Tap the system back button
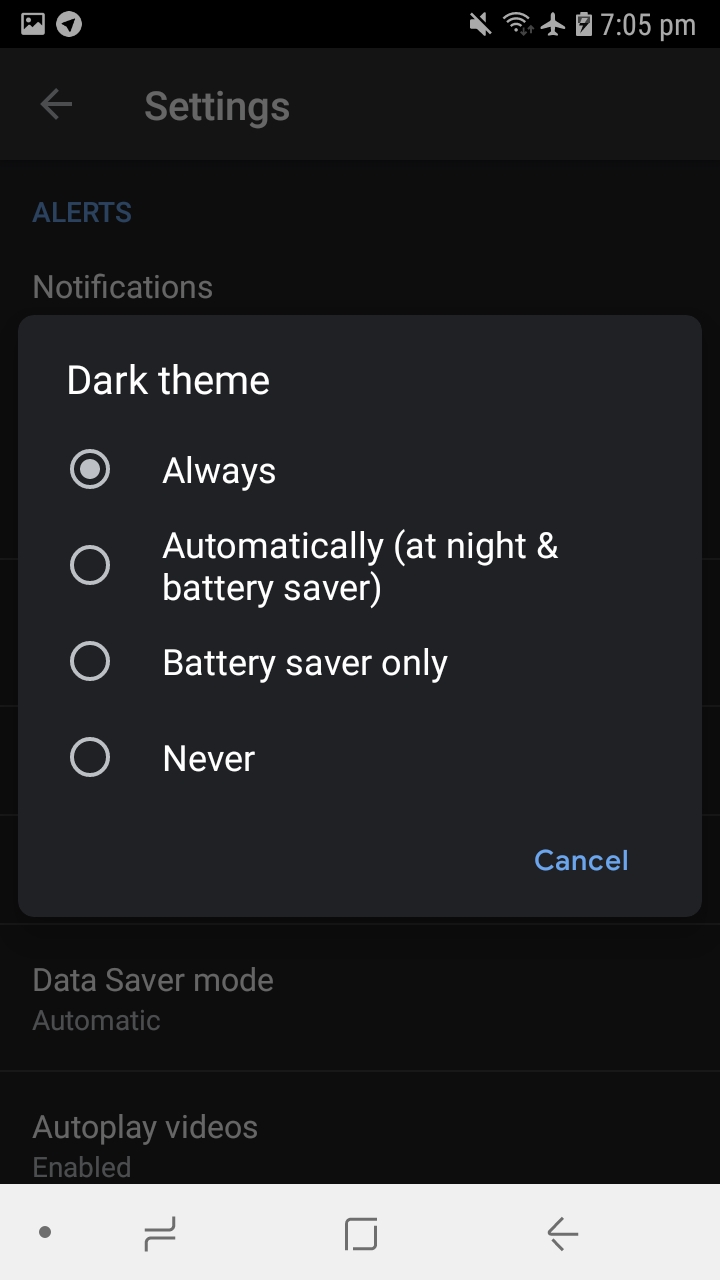720x1280 pixels. tap(562, 1233)
